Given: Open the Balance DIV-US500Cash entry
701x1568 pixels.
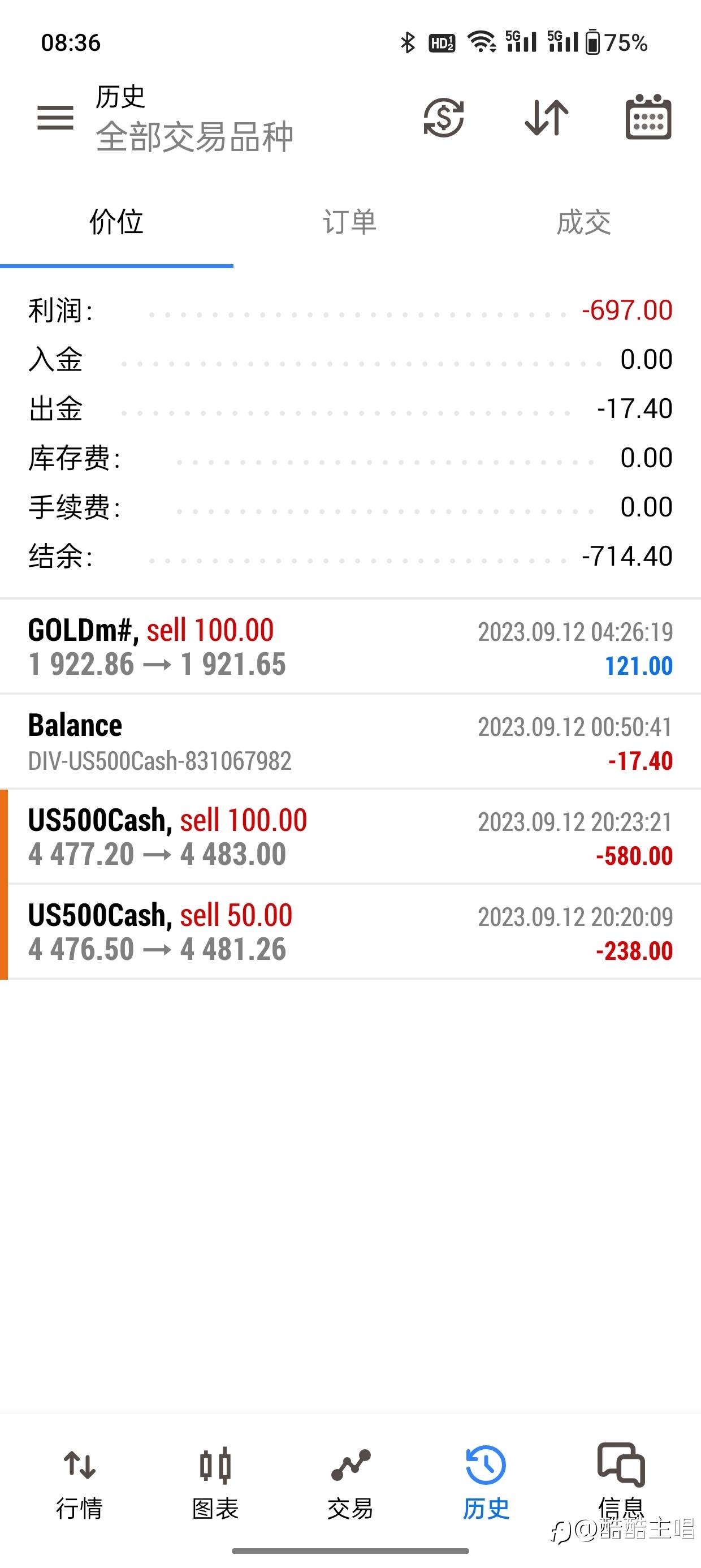Looking at the screenshot, I should click(350, 742).
